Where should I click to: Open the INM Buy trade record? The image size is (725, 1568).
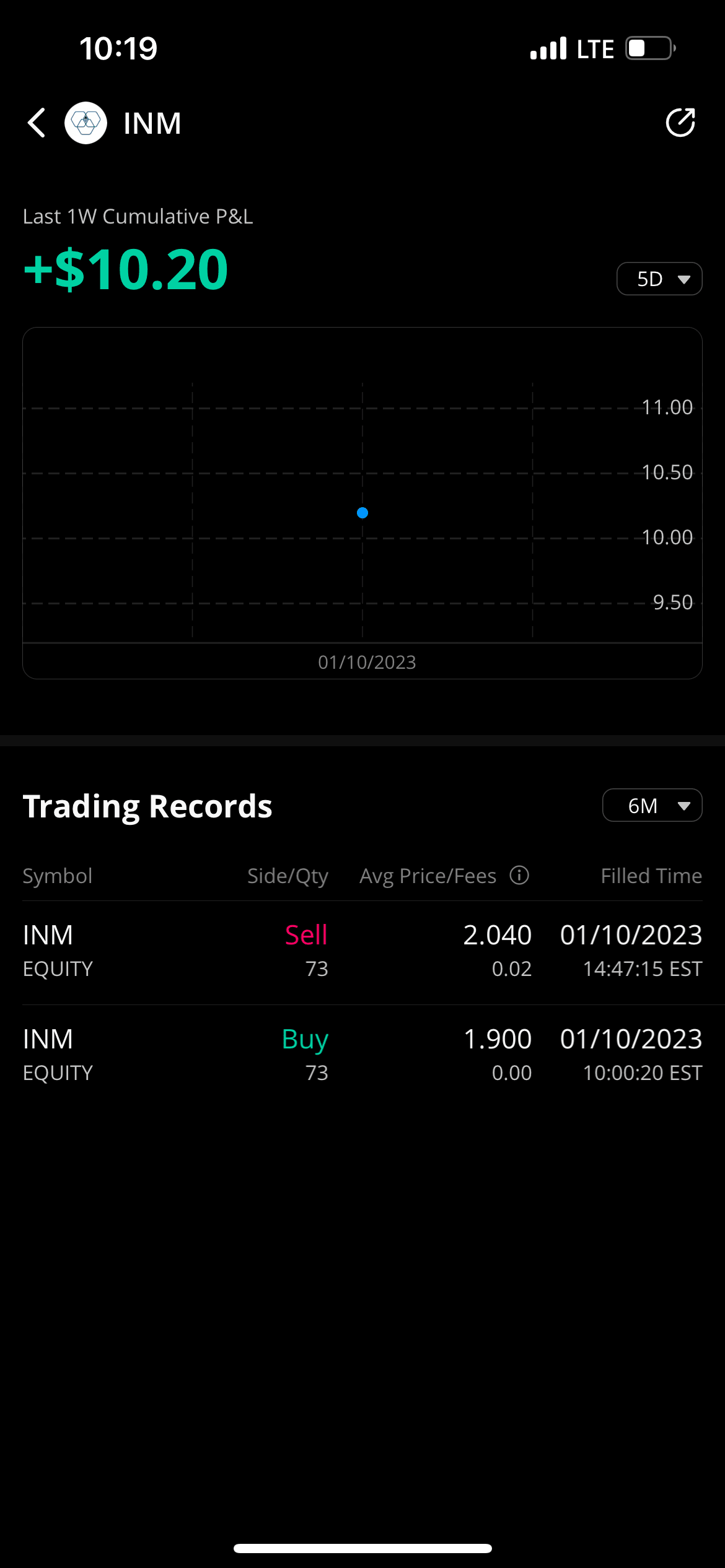[x=362, y=1055]
